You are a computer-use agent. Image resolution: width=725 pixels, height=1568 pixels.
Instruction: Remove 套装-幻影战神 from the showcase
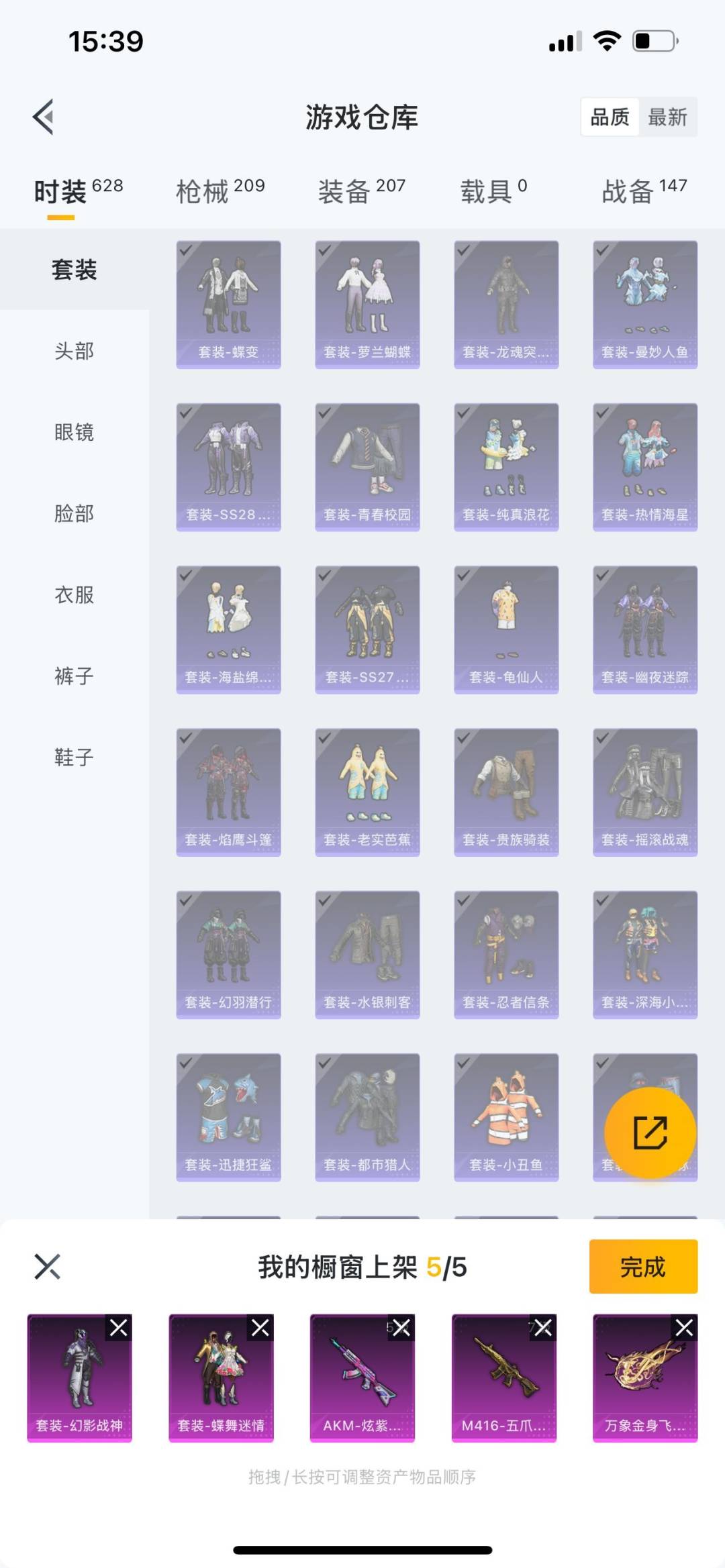pyautogui.click(x=119, y=1328)
